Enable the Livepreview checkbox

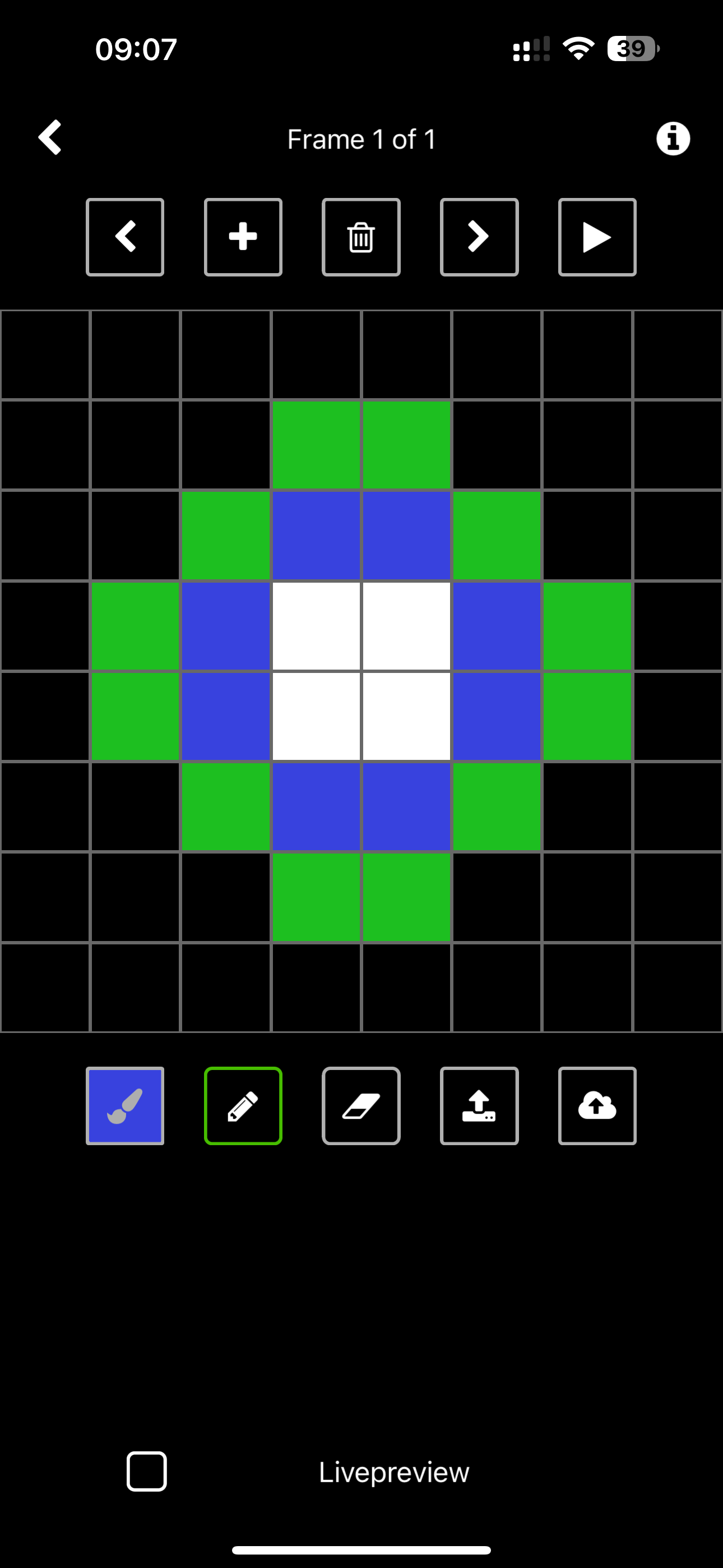click(x=147, y=1471)
